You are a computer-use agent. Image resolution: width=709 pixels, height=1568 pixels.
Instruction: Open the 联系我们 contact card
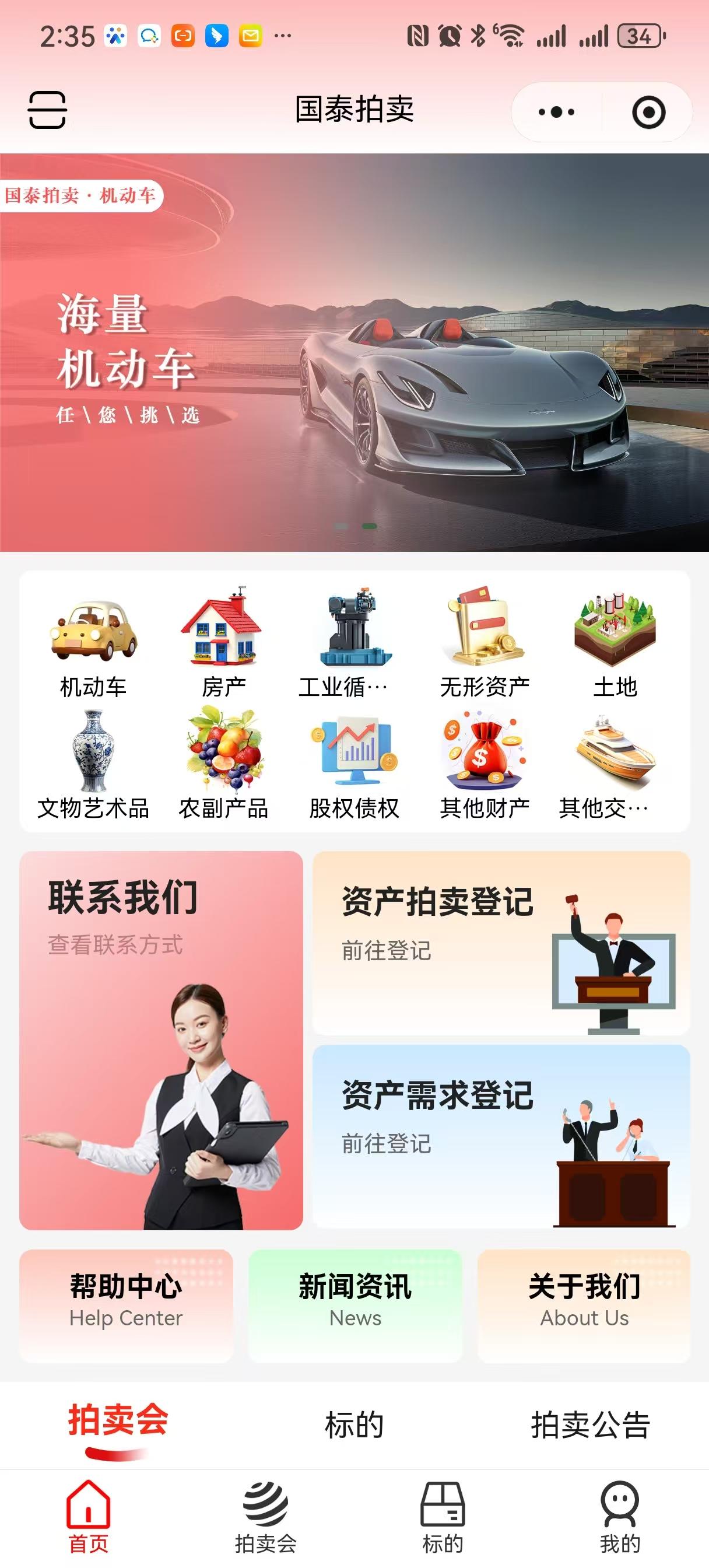[x=162, y=1039]
